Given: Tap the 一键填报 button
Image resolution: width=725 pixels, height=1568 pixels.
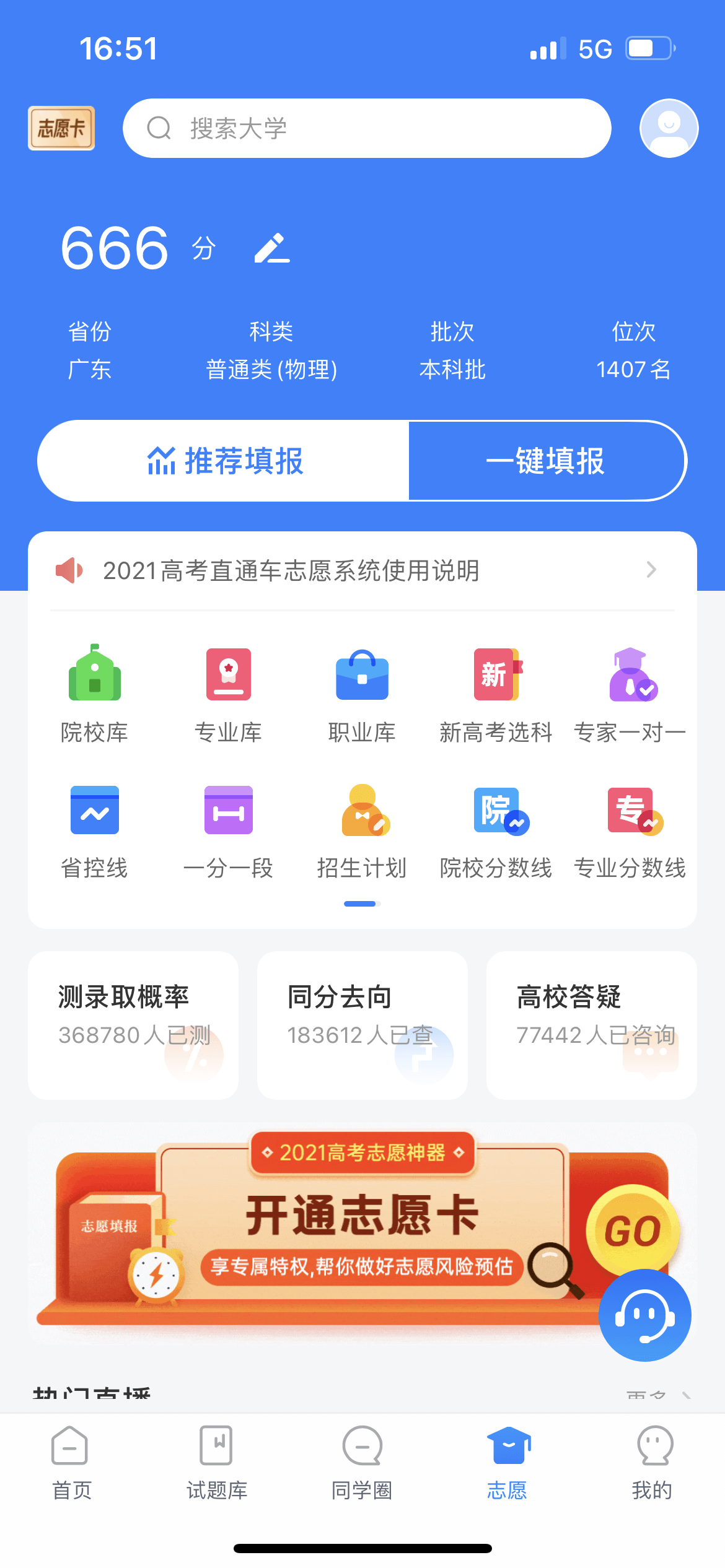Looking at the screenshot, I should [x=545, y=461].
